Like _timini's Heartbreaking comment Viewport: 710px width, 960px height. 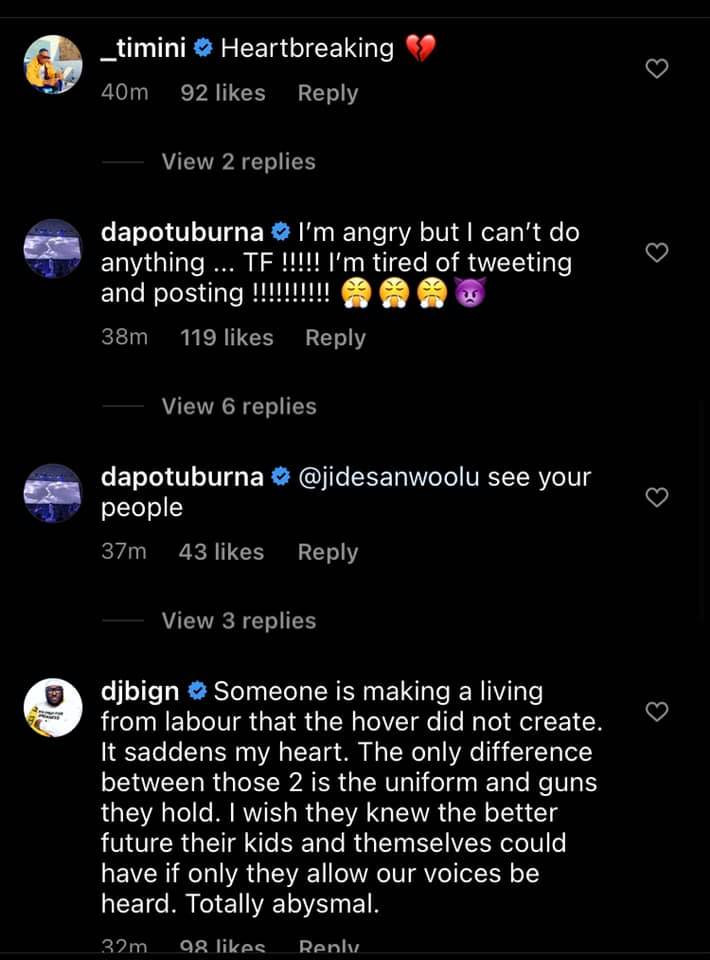tap(656, 68)
